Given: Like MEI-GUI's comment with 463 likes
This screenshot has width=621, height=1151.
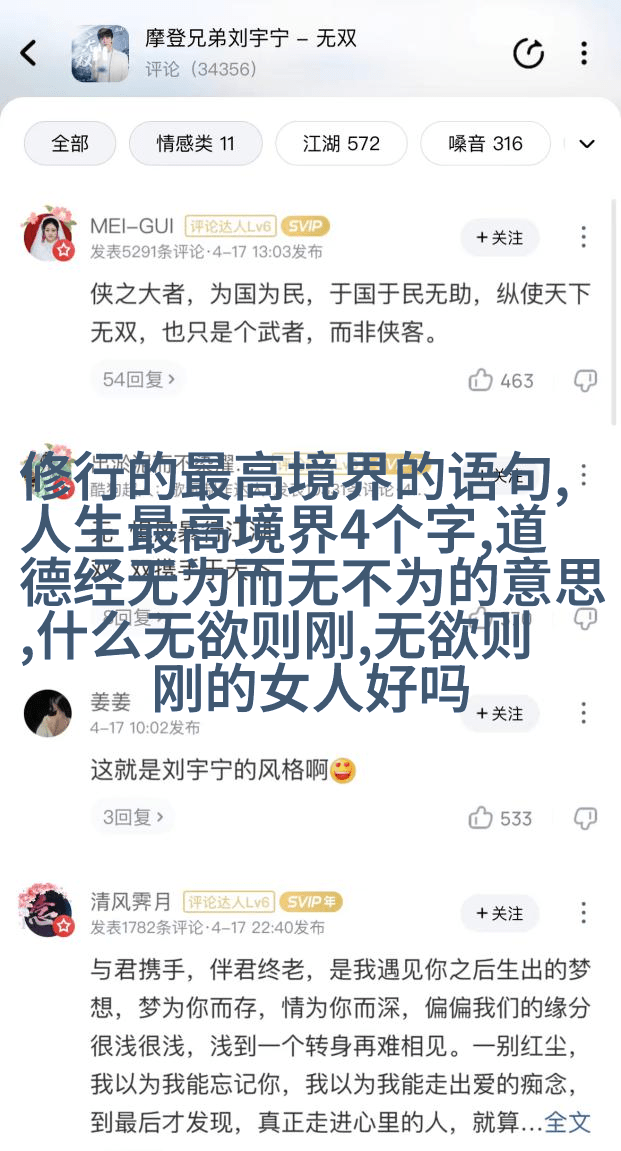Looking at the screenshot, I should point(501,380).
